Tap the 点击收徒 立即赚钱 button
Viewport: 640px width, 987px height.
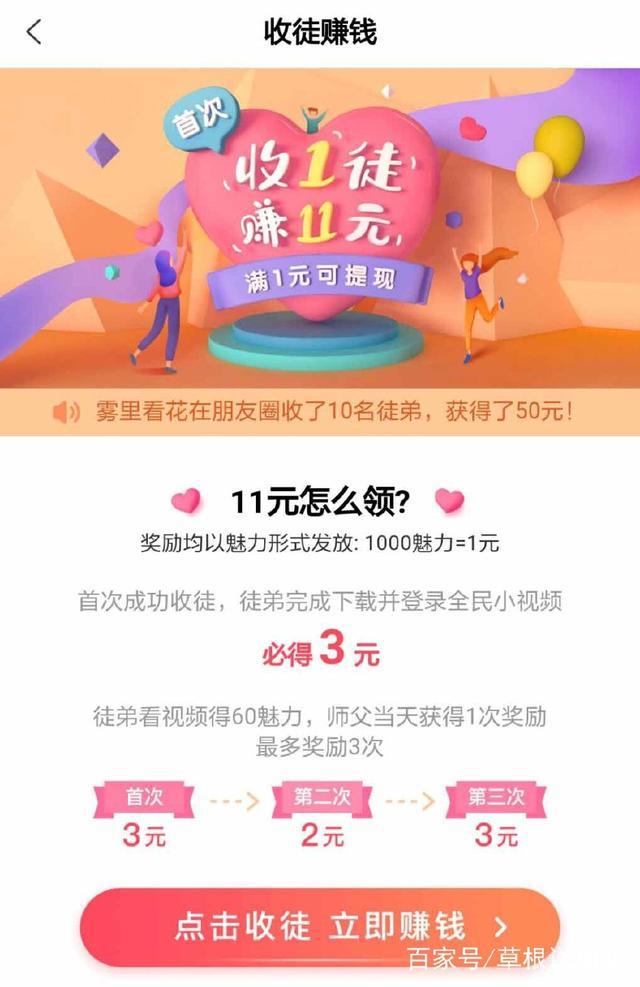click(319, 927)
